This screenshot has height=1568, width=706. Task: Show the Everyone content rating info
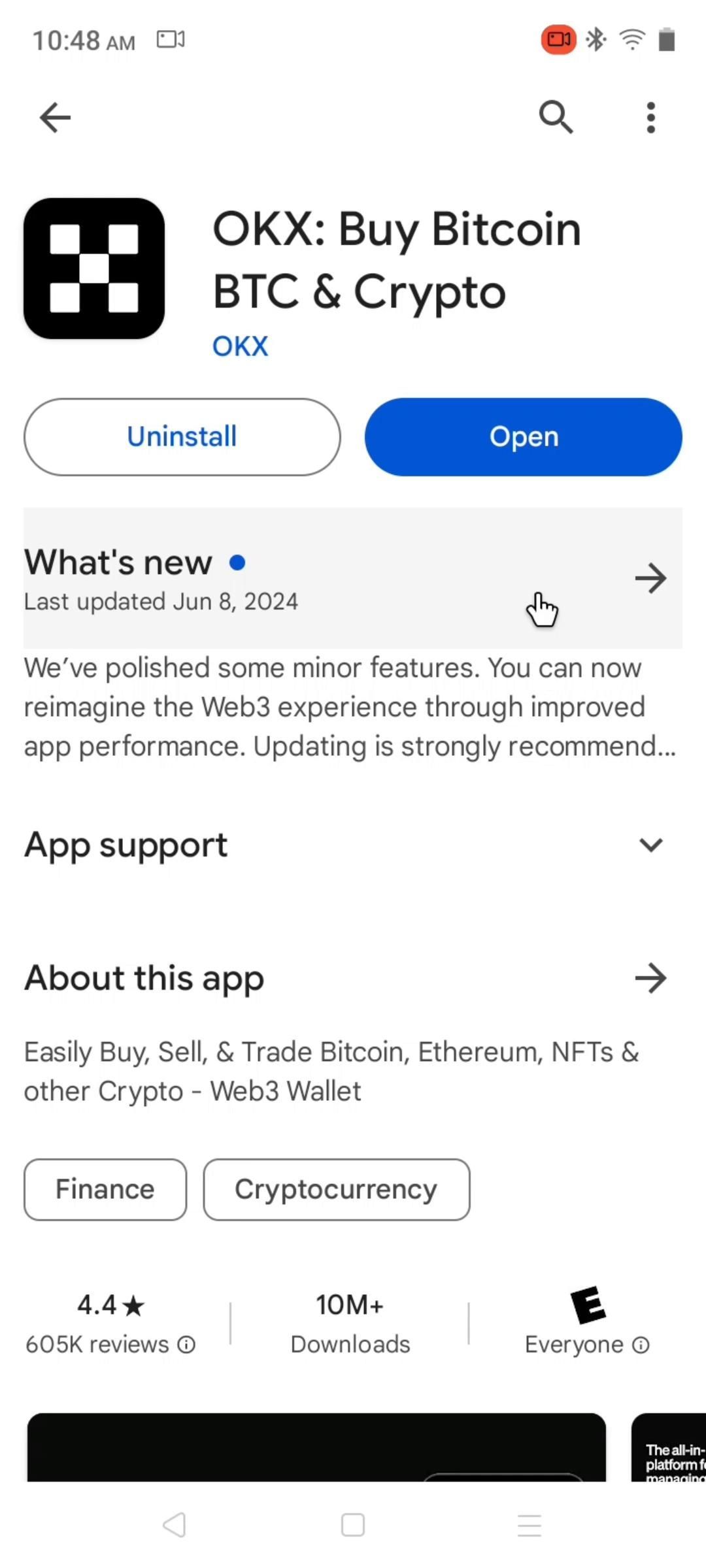point(641,1345)
